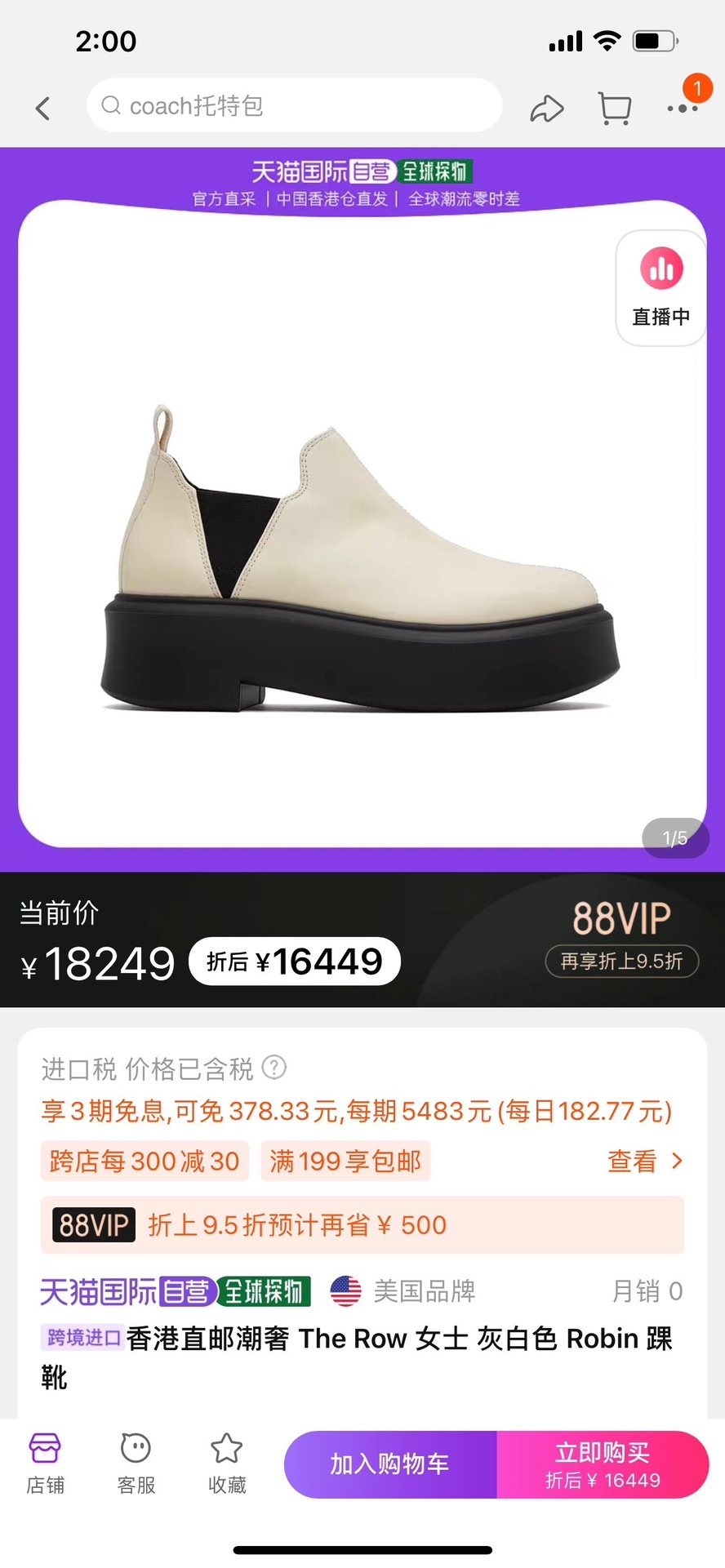Screen dimensions: 725x1568
Task: Open the 直播中 live stream
Action: pos(661,287)
